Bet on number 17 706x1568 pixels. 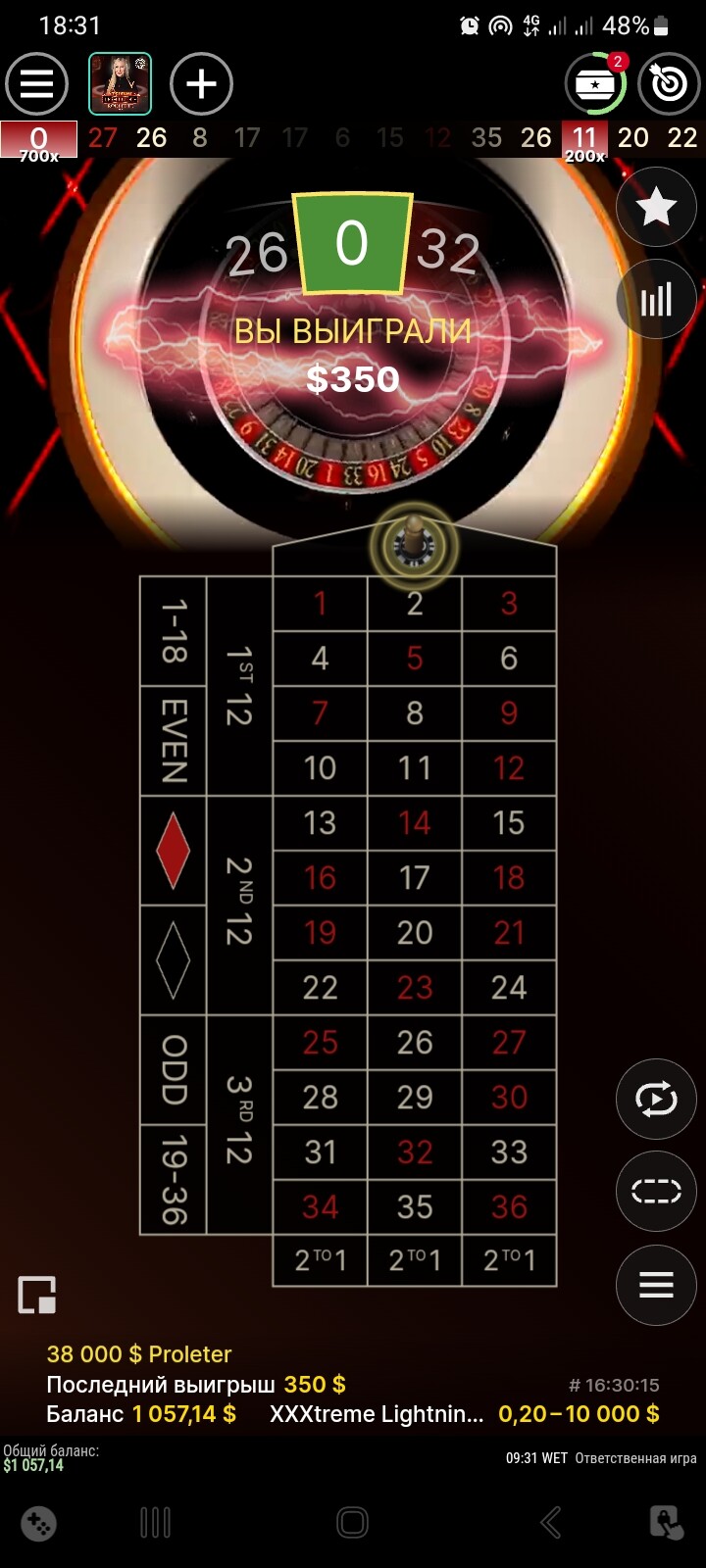point(415,878)
